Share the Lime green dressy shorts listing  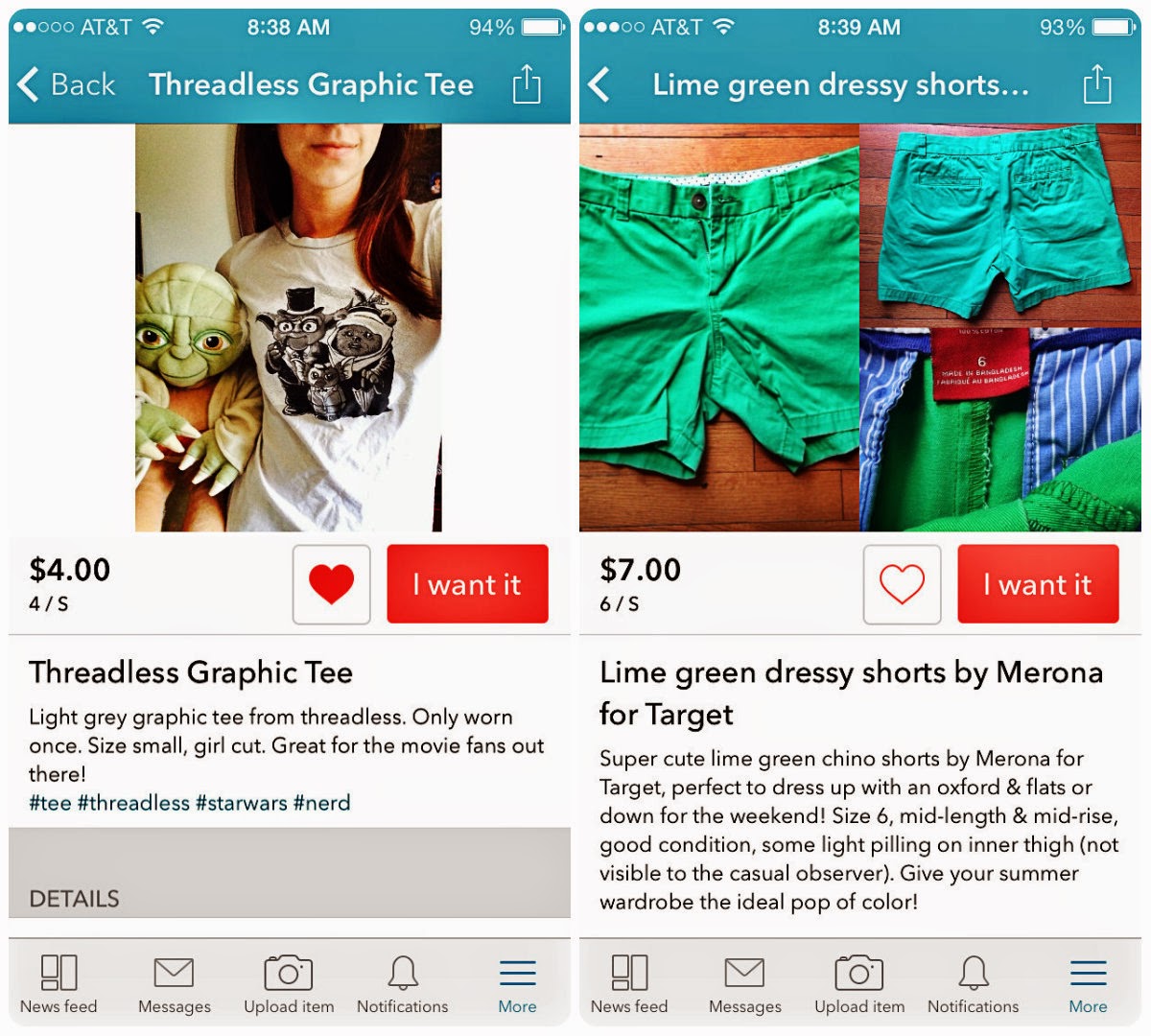click(x=1096, y=84)
